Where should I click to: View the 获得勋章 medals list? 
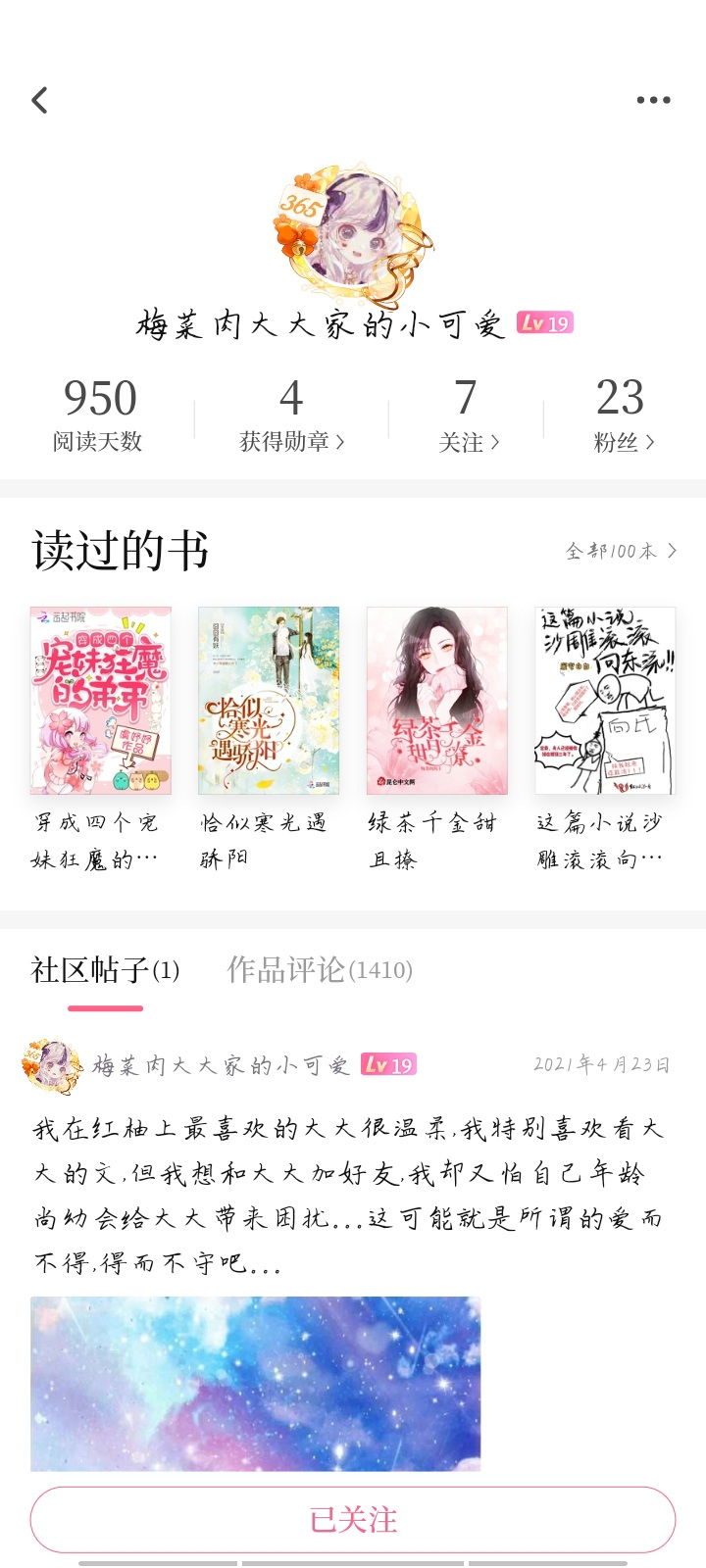coord(291,416)
